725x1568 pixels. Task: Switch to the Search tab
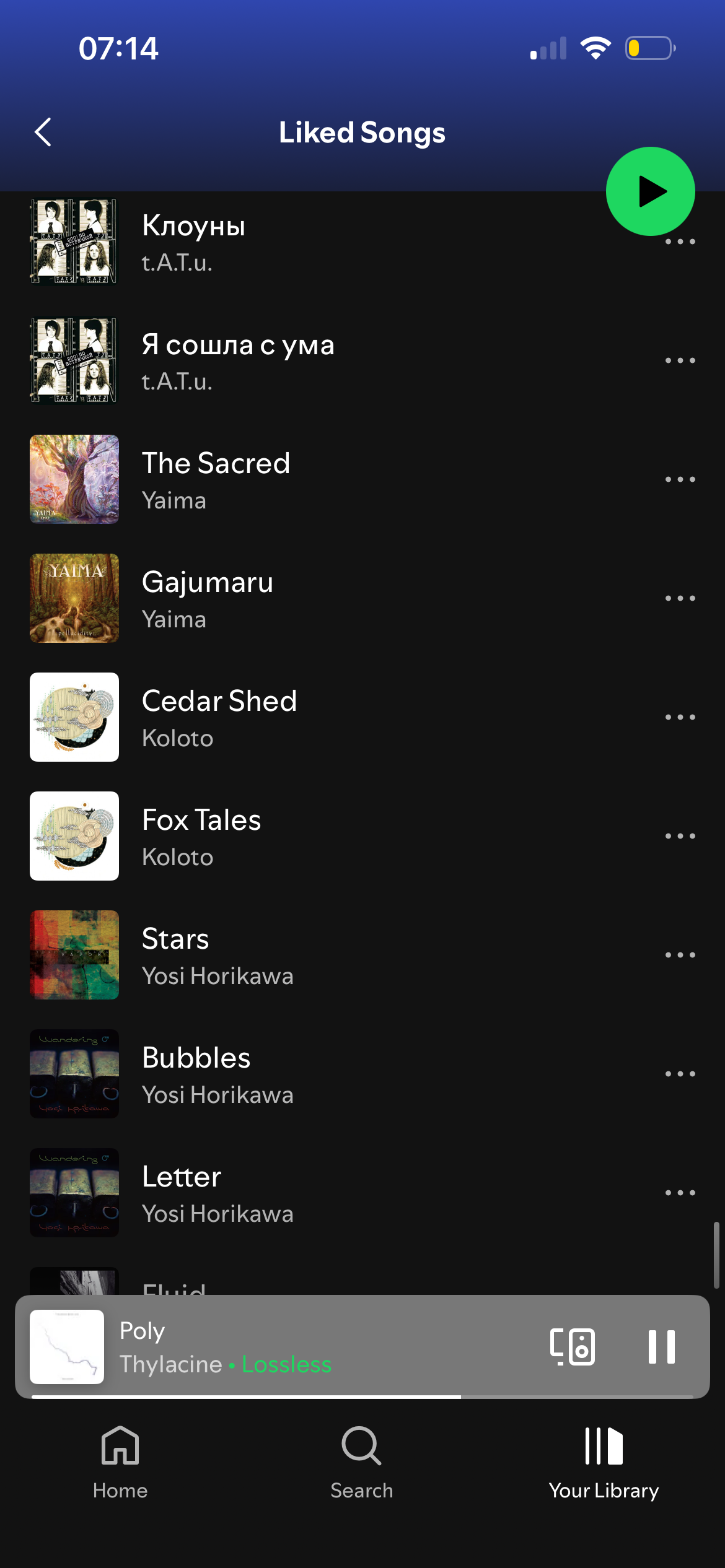[362, 1461]
